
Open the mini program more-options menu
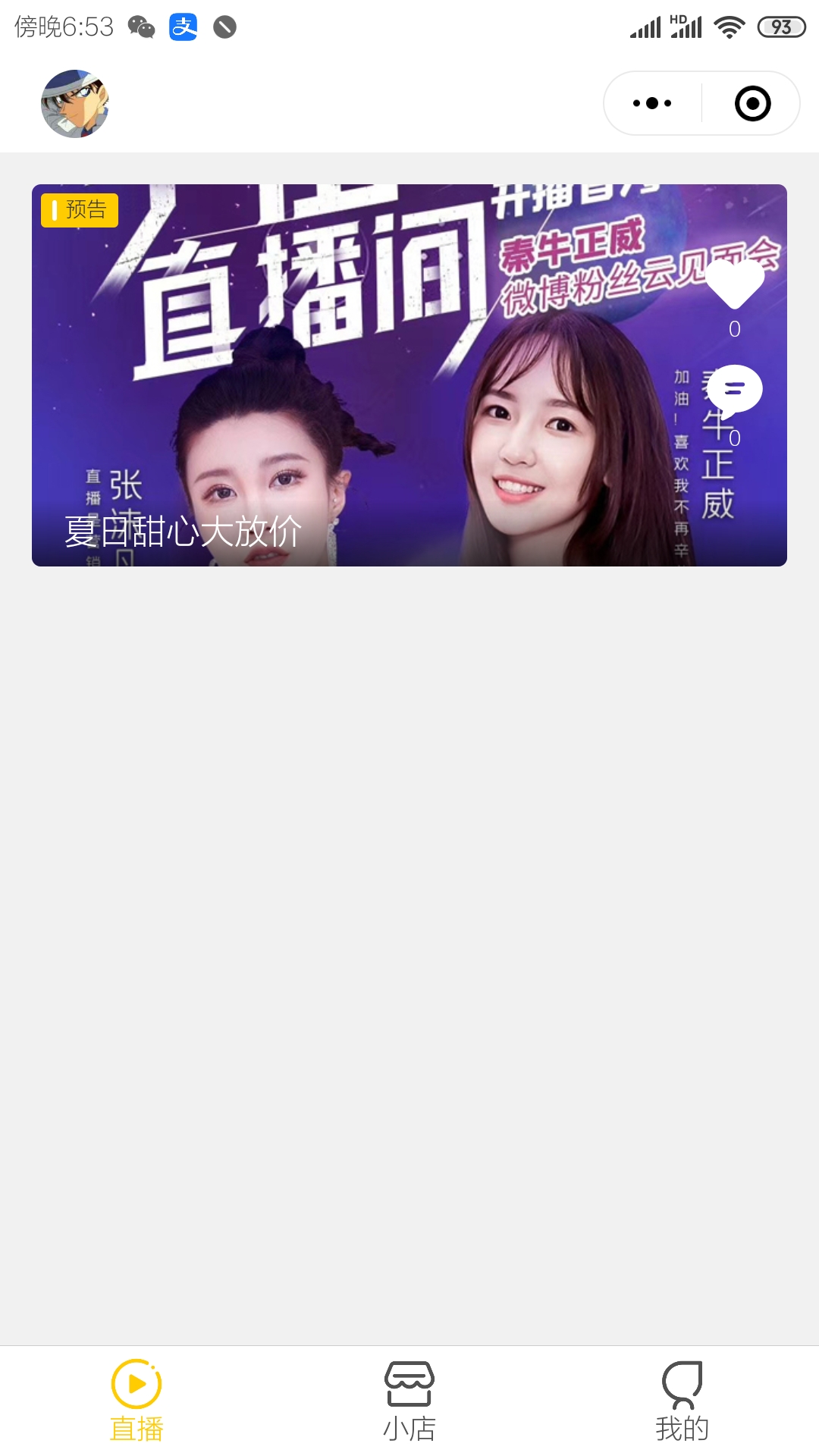coord(652,103)
